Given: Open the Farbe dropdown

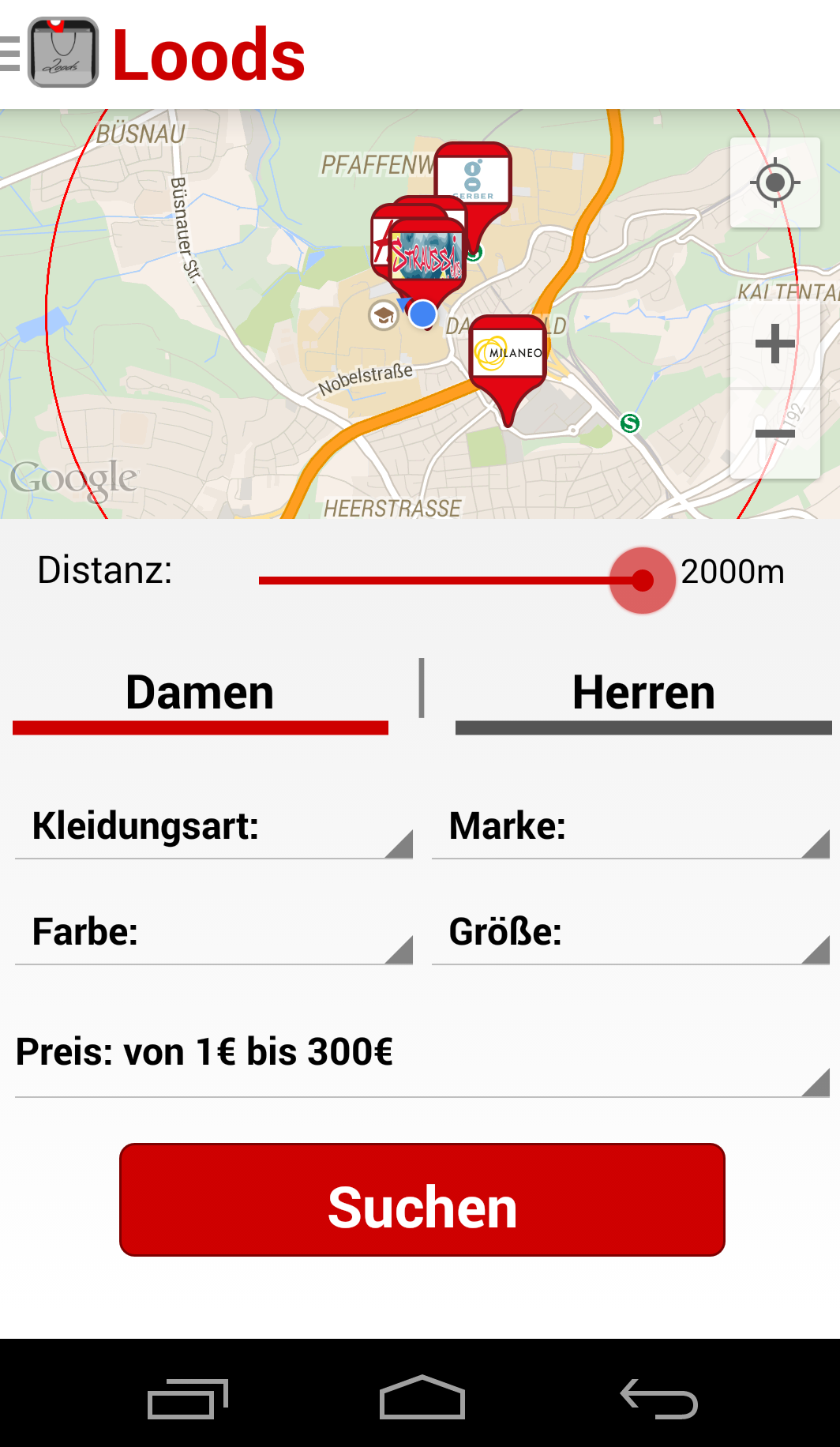Looking at the screenshot, I should click(214, 934).
